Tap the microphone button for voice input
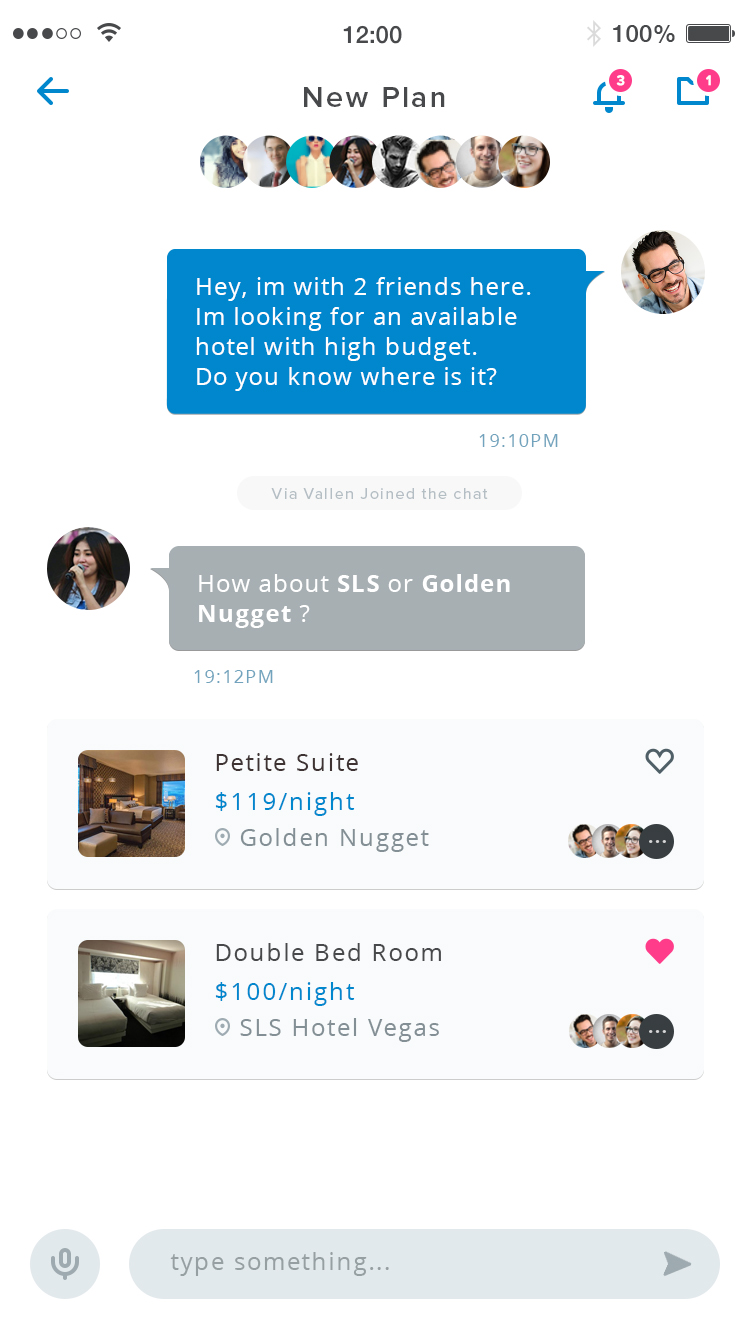Image resolution: width=750 pixels, height=1334 pixels. (x=65, y=1264)
